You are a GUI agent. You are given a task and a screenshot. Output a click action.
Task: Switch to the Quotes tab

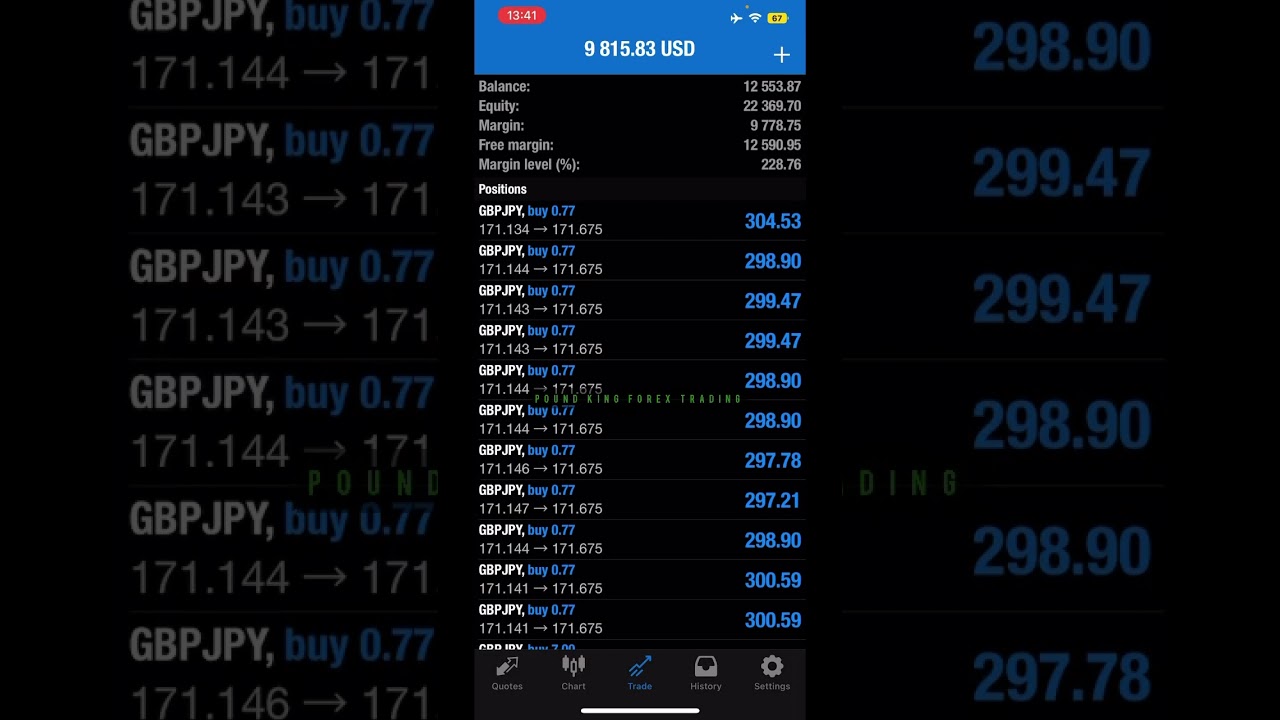(x=507, y=673)
